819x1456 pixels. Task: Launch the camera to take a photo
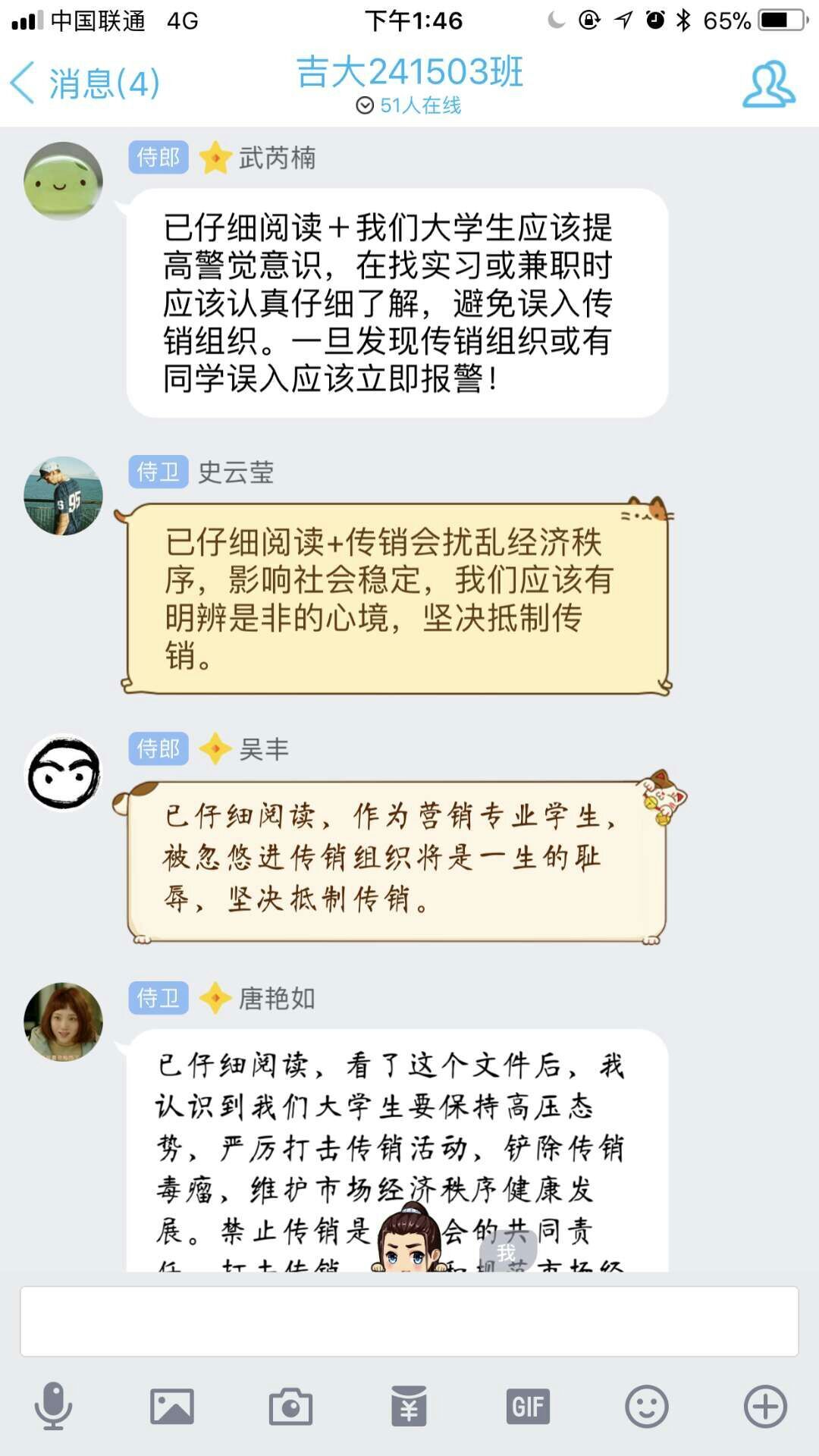tap(290, 1407)
